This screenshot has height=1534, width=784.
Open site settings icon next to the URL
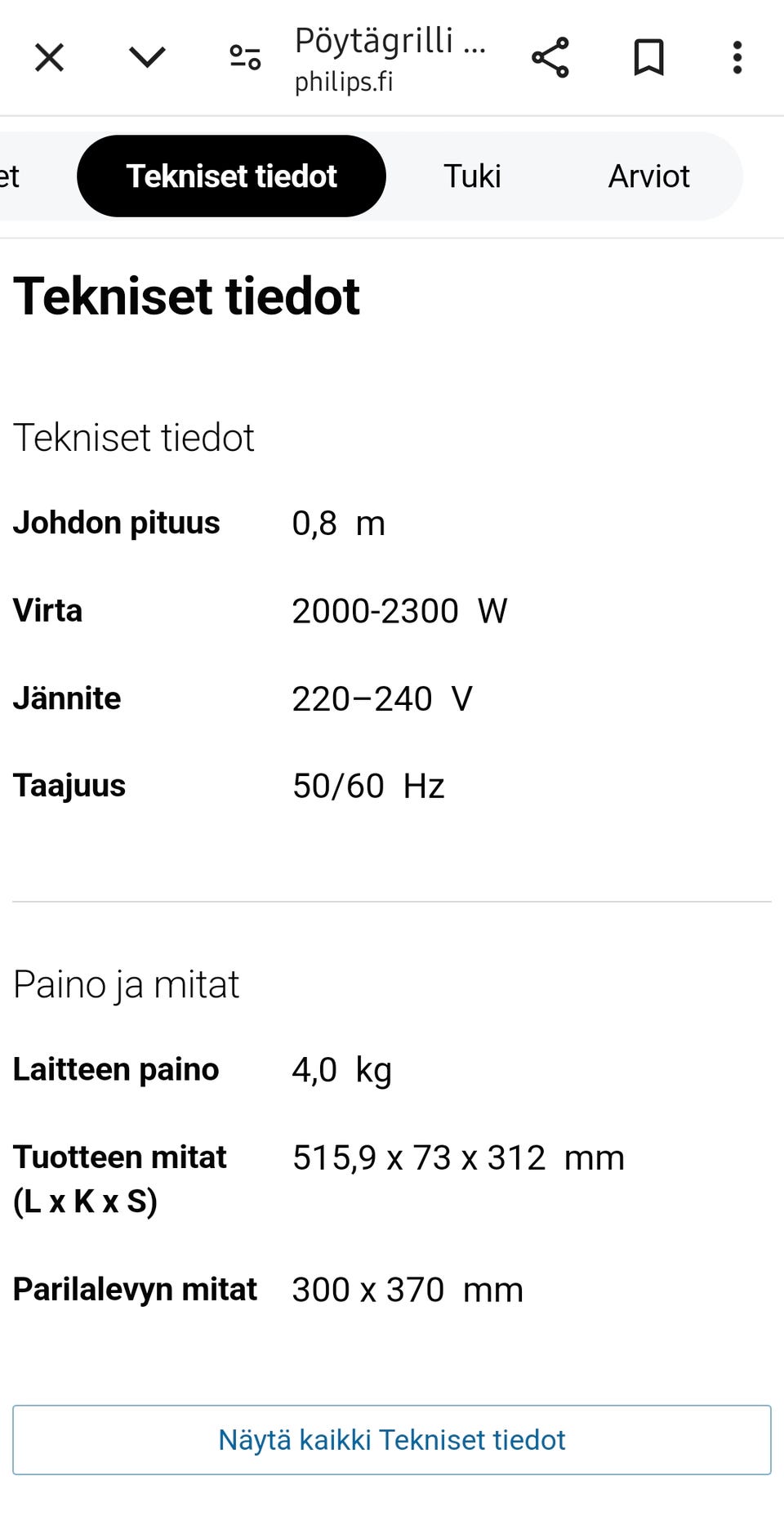(x=245, y=58)
